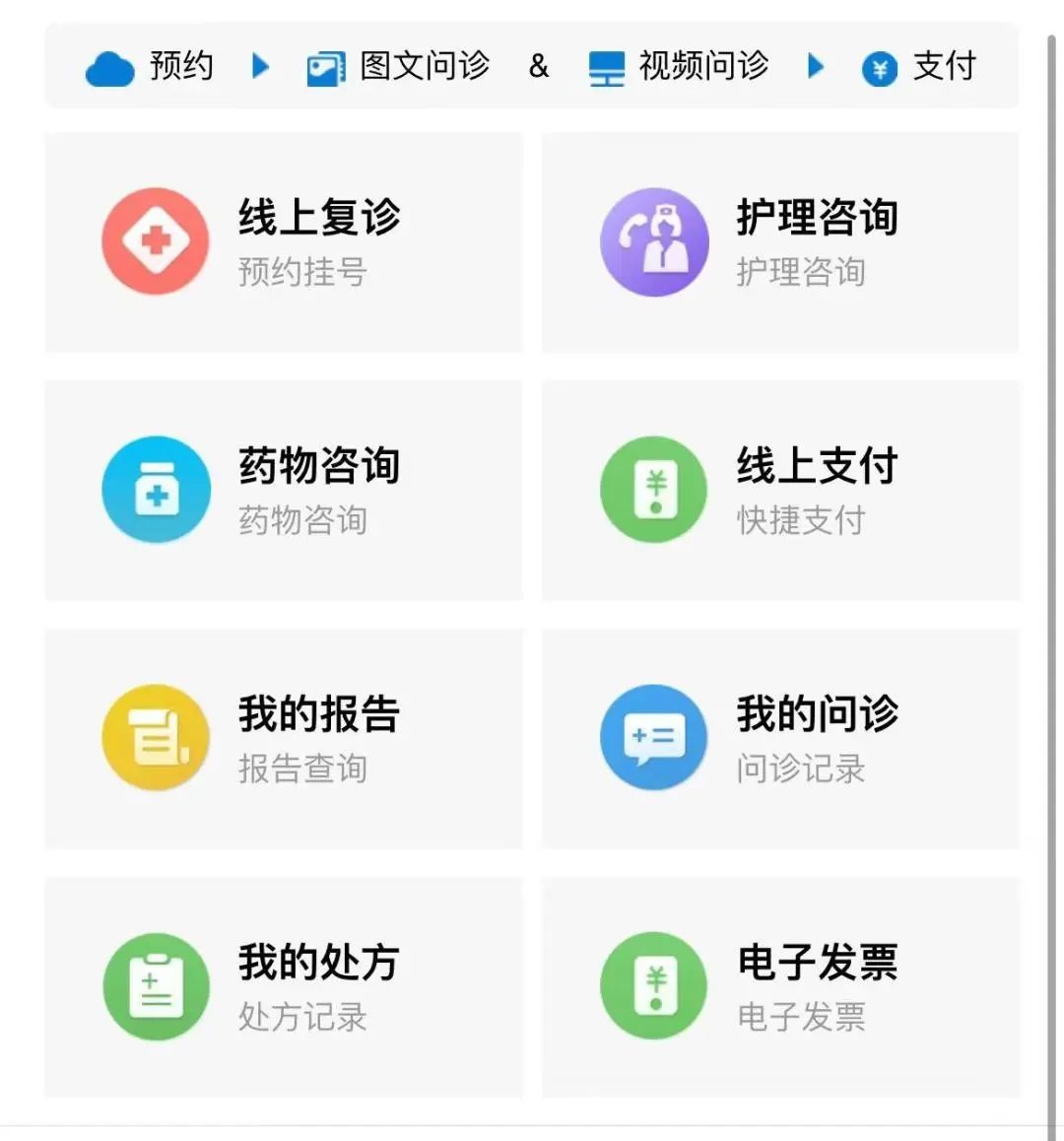Open 线上复诊 appointment booking

tap(284, 242)
